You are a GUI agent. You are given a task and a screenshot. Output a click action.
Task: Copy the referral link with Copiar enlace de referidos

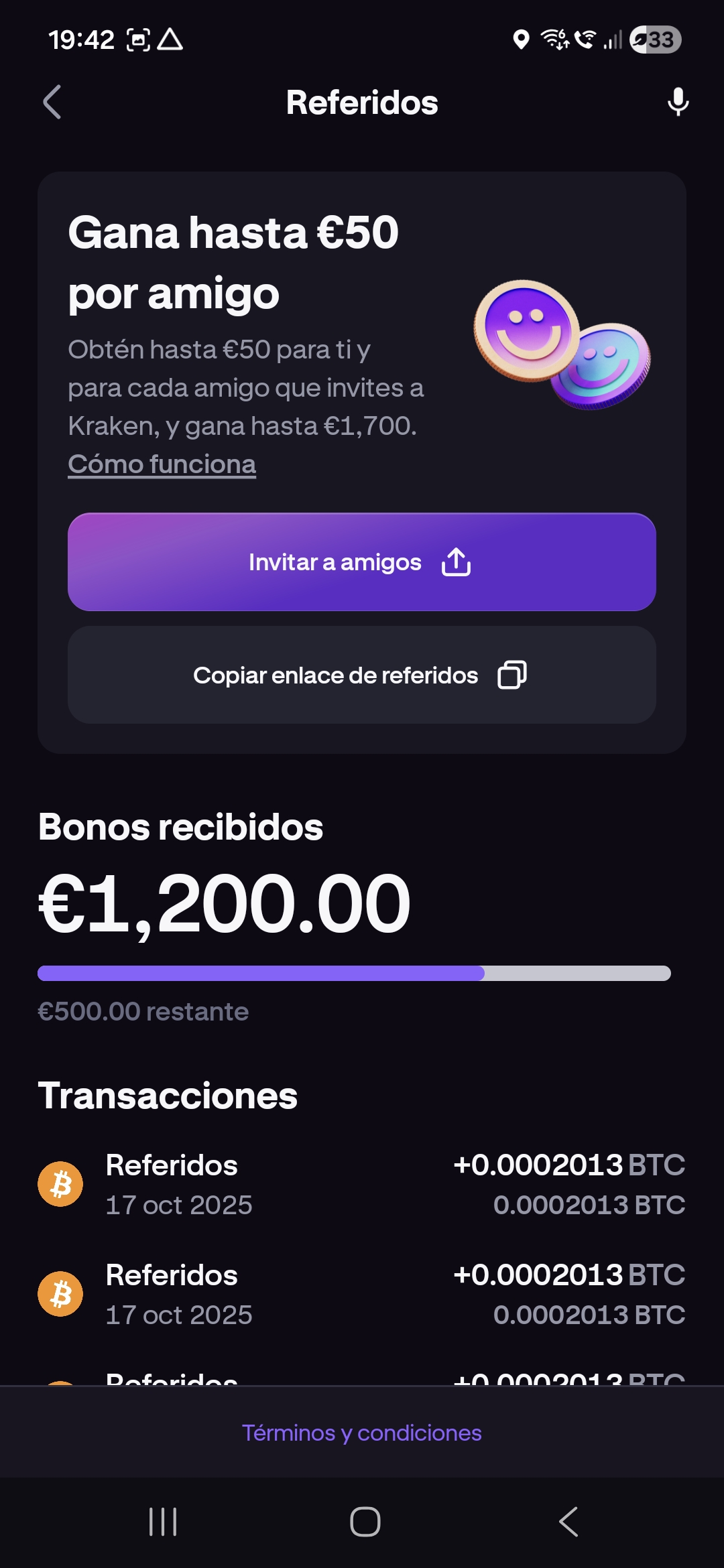pyautogui.click(x=362, y=675)
